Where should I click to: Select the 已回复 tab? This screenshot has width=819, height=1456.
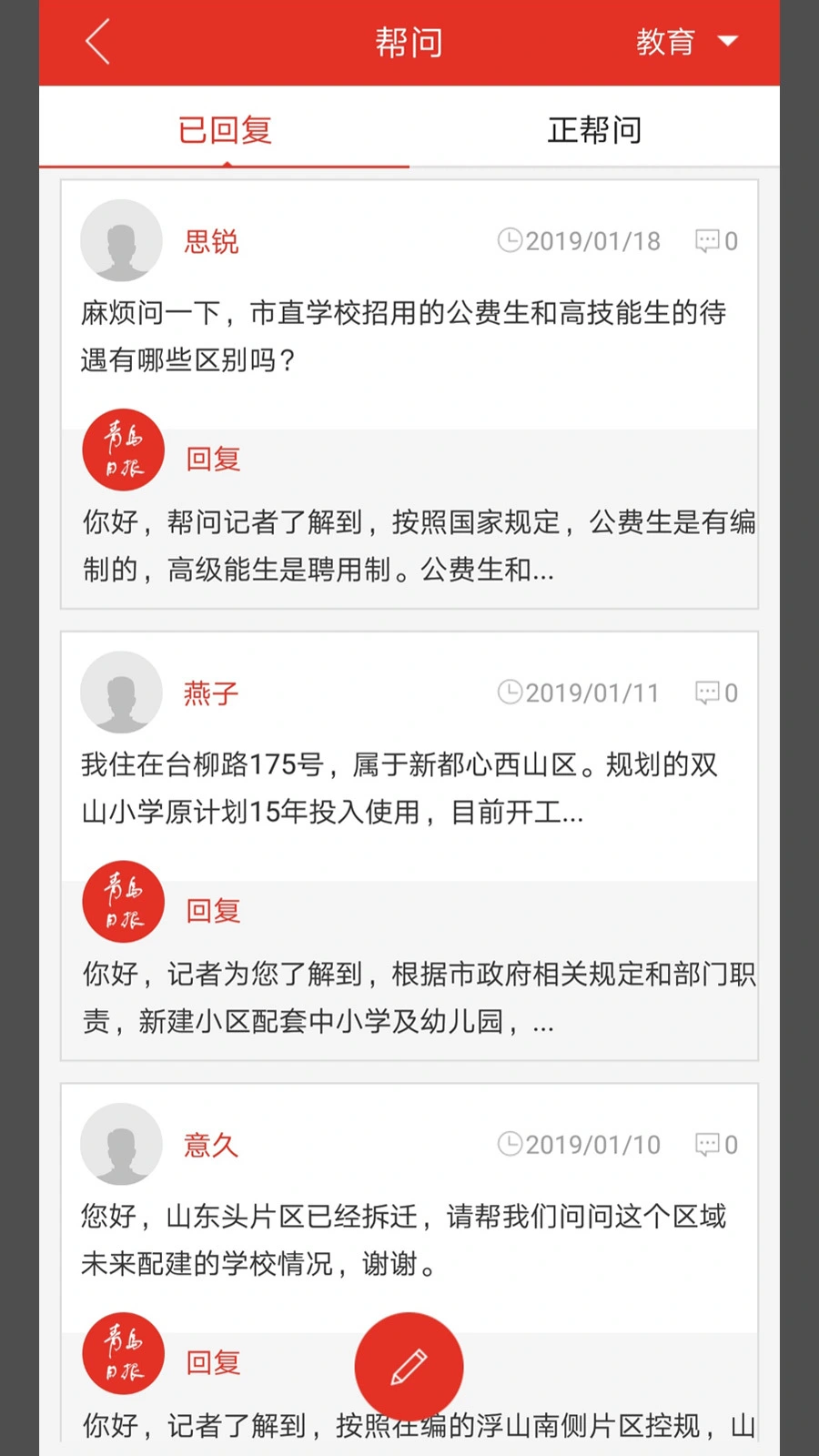pos(226,129)
